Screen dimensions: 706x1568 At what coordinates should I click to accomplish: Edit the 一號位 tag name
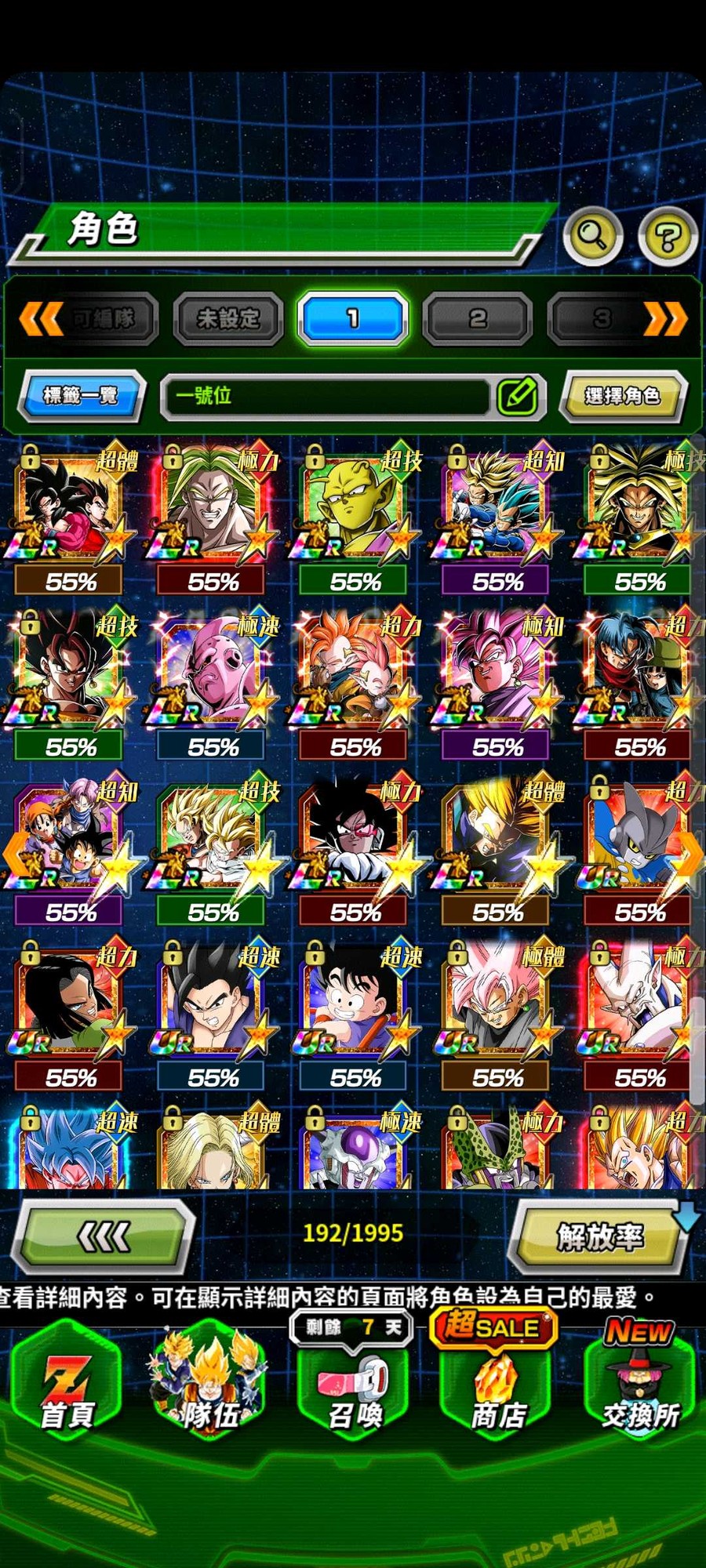[518, 396]
